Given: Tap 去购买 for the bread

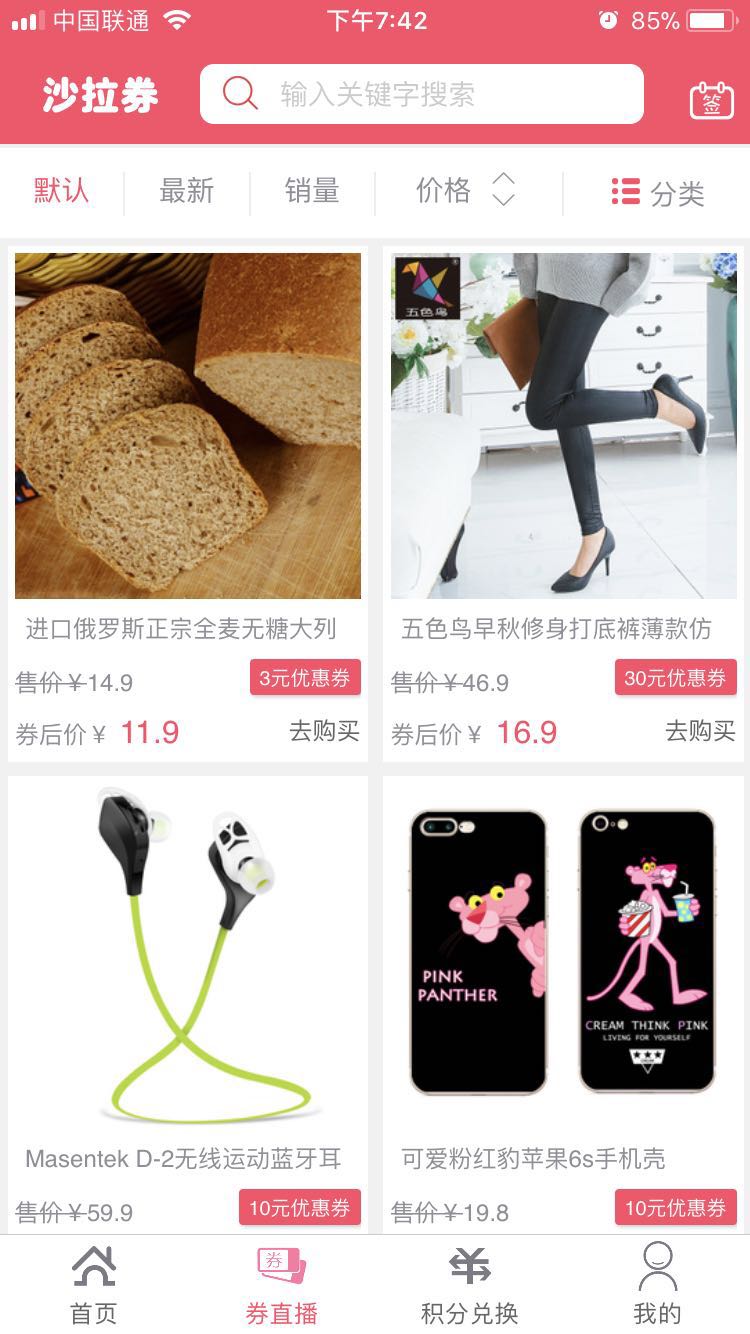Looking at the screenshot, I should (x=324, y=732).
